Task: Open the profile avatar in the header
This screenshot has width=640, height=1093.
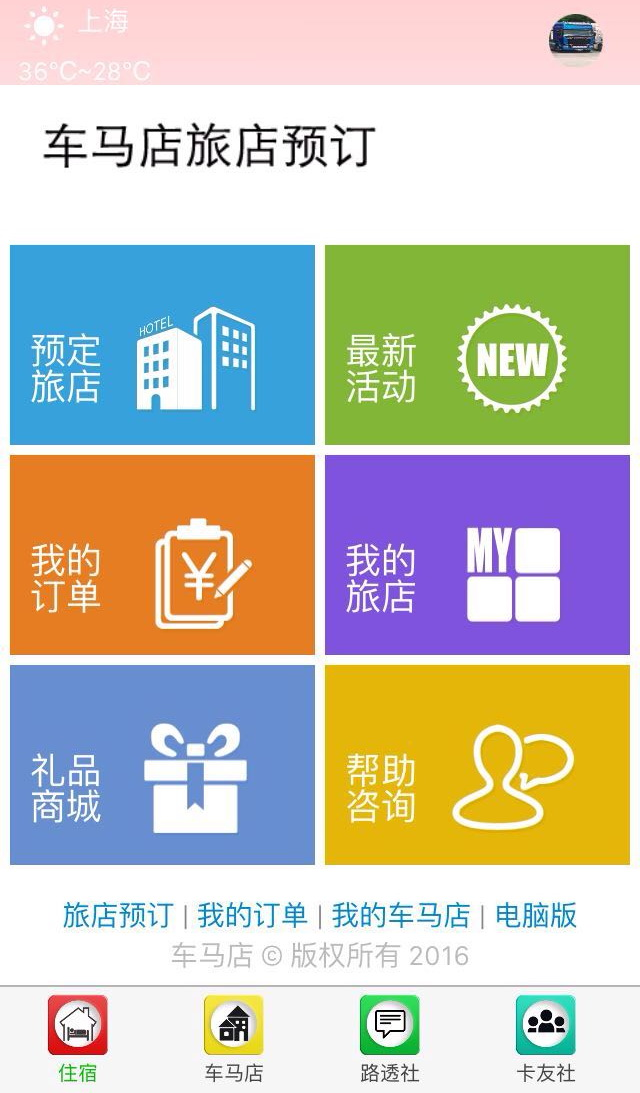Action: [575, 40]
